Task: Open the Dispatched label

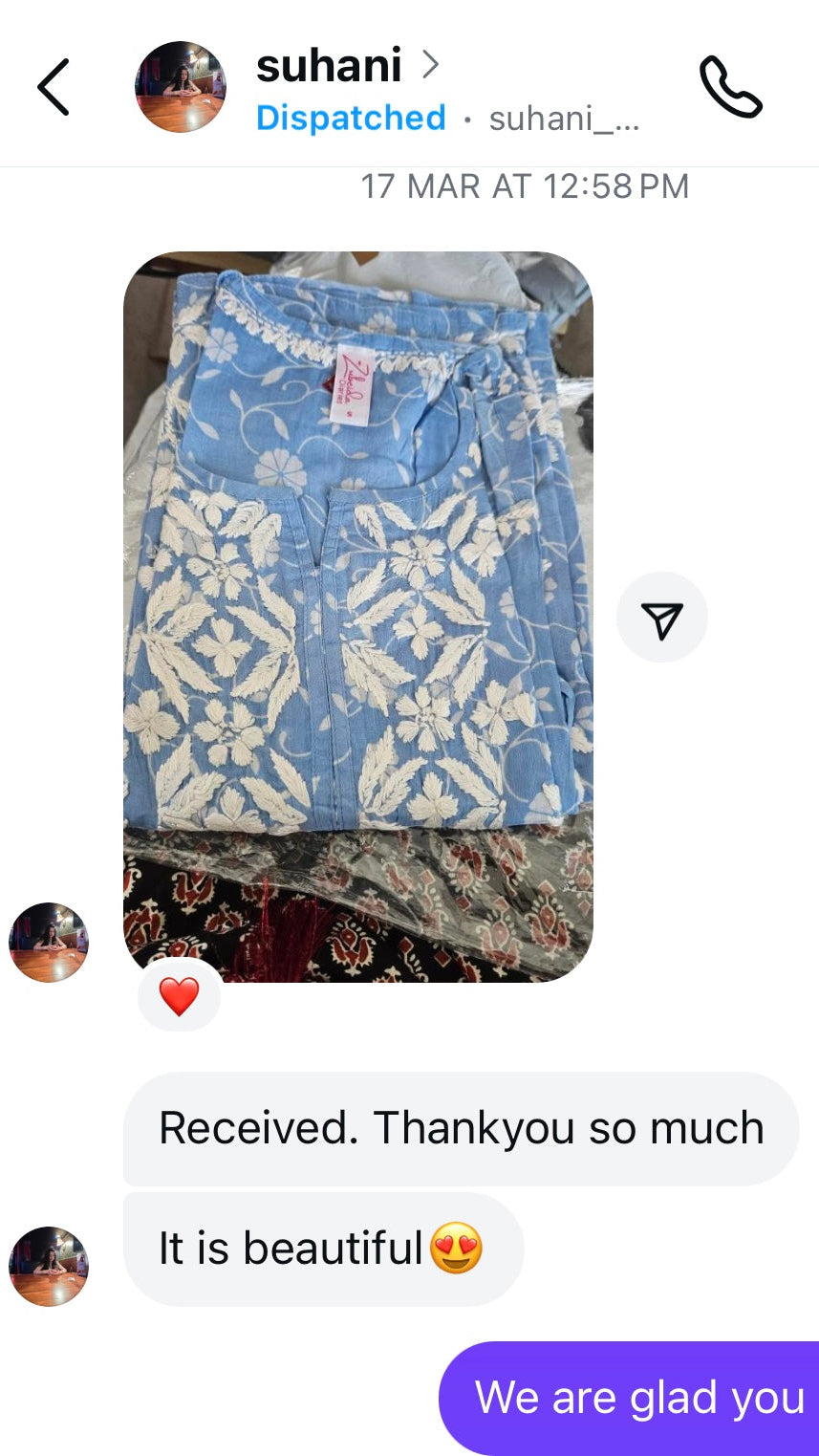Action: click(351, 119)
